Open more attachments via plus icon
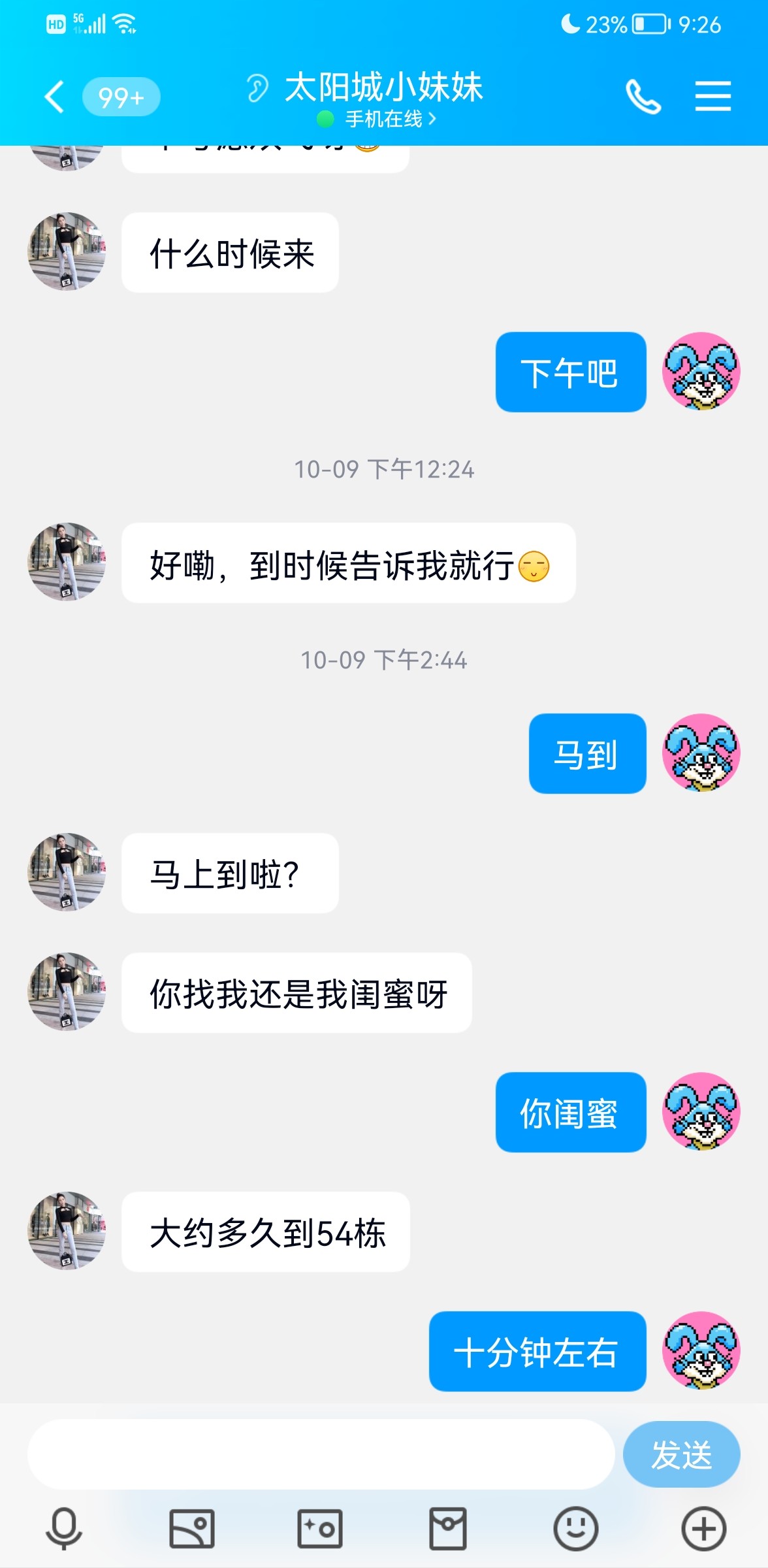768x1568 pixels. pos(703,1529)
